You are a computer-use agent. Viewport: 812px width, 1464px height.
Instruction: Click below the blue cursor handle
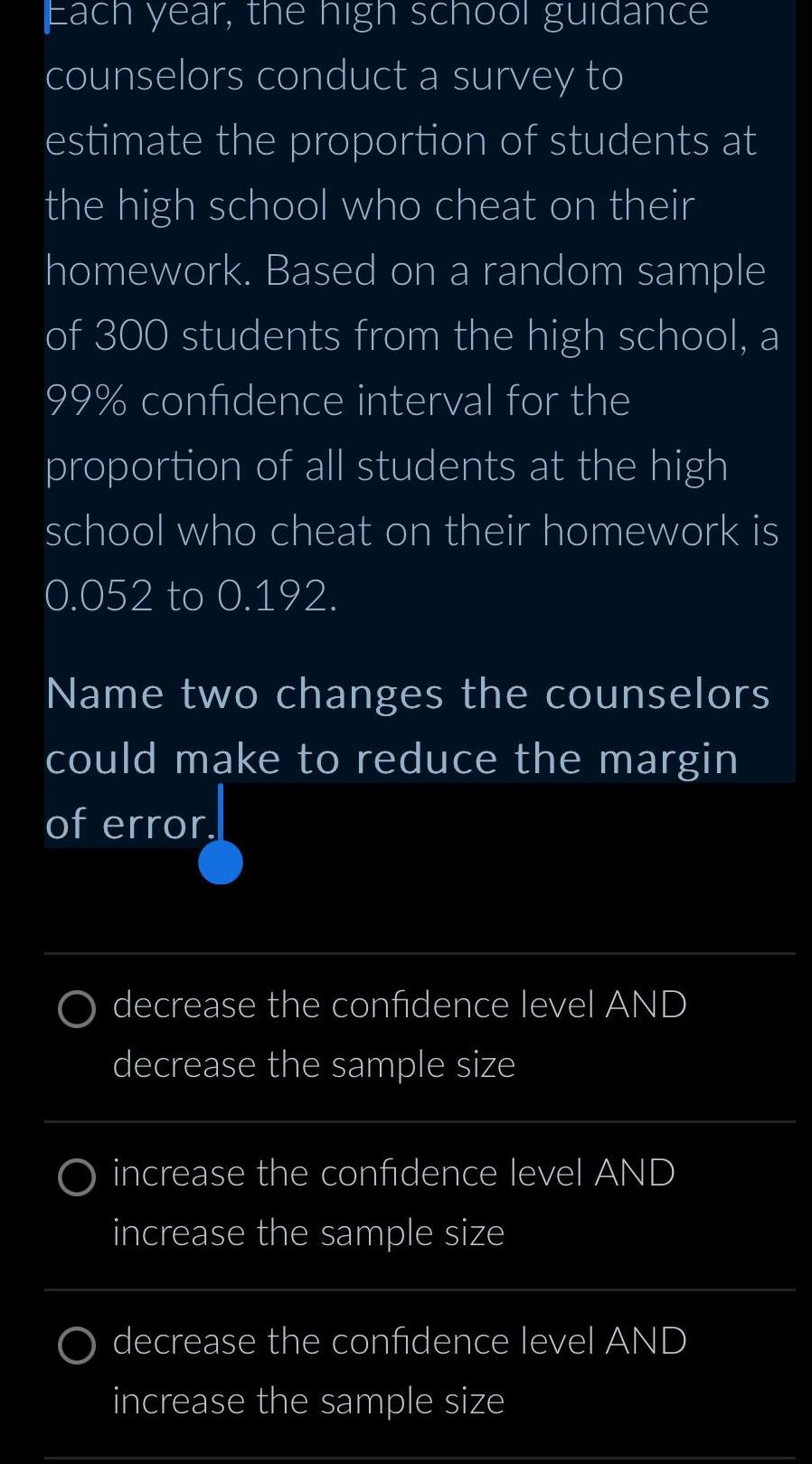tap(220, 913)
